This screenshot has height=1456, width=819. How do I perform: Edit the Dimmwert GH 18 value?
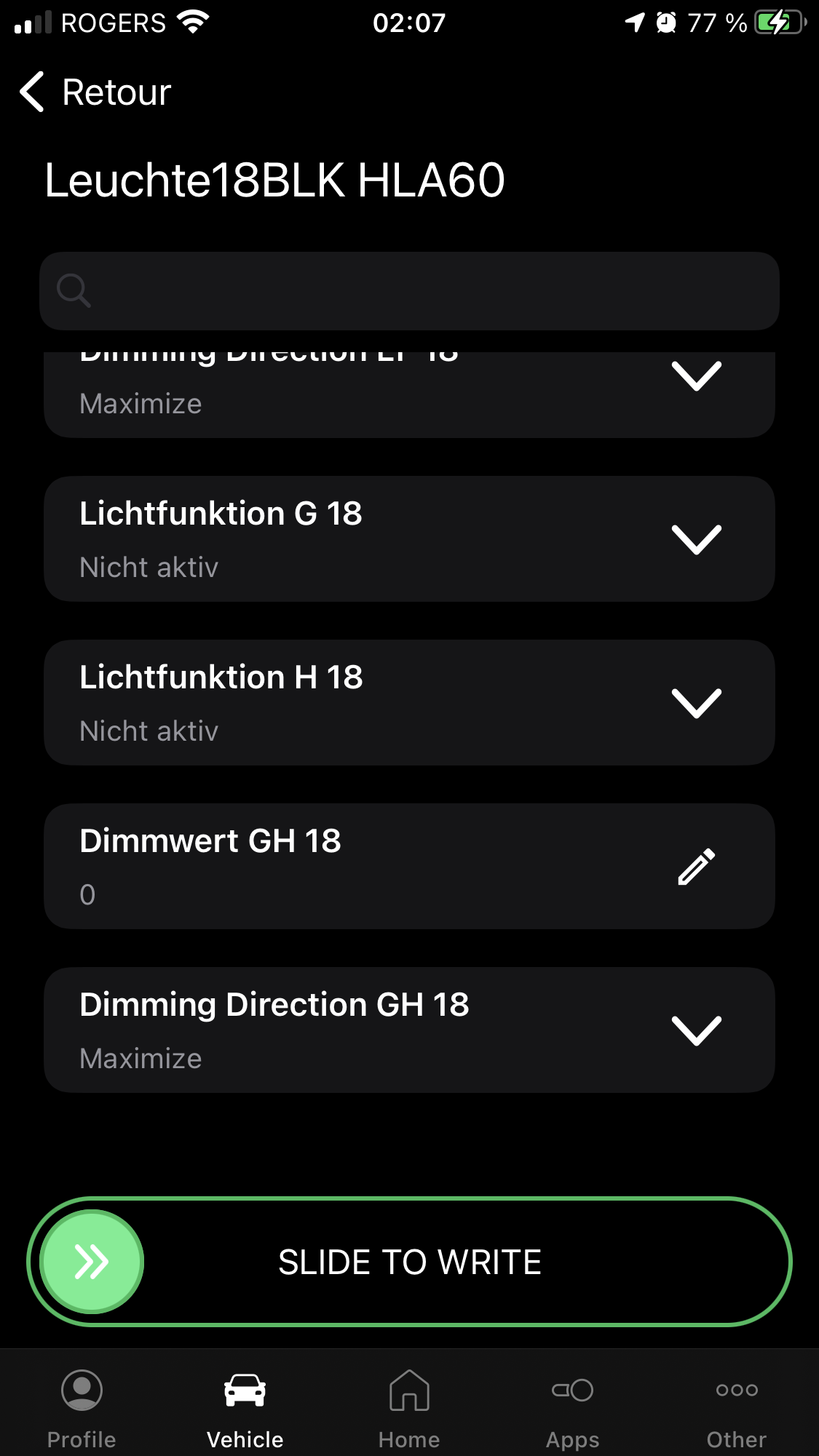tap(696, 867)
